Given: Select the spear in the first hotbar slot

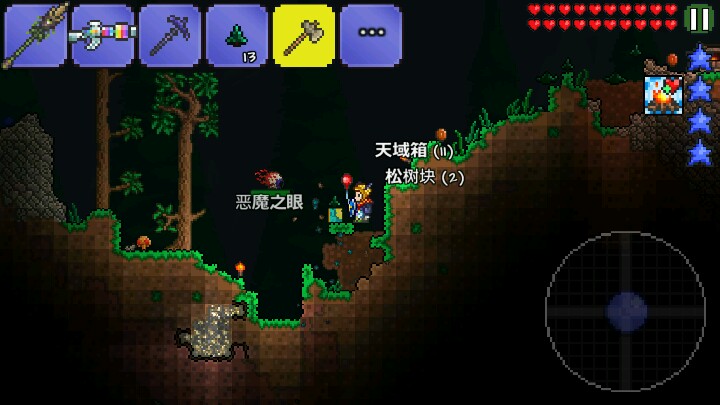Looking at the screenshot, I should (35, 35).
